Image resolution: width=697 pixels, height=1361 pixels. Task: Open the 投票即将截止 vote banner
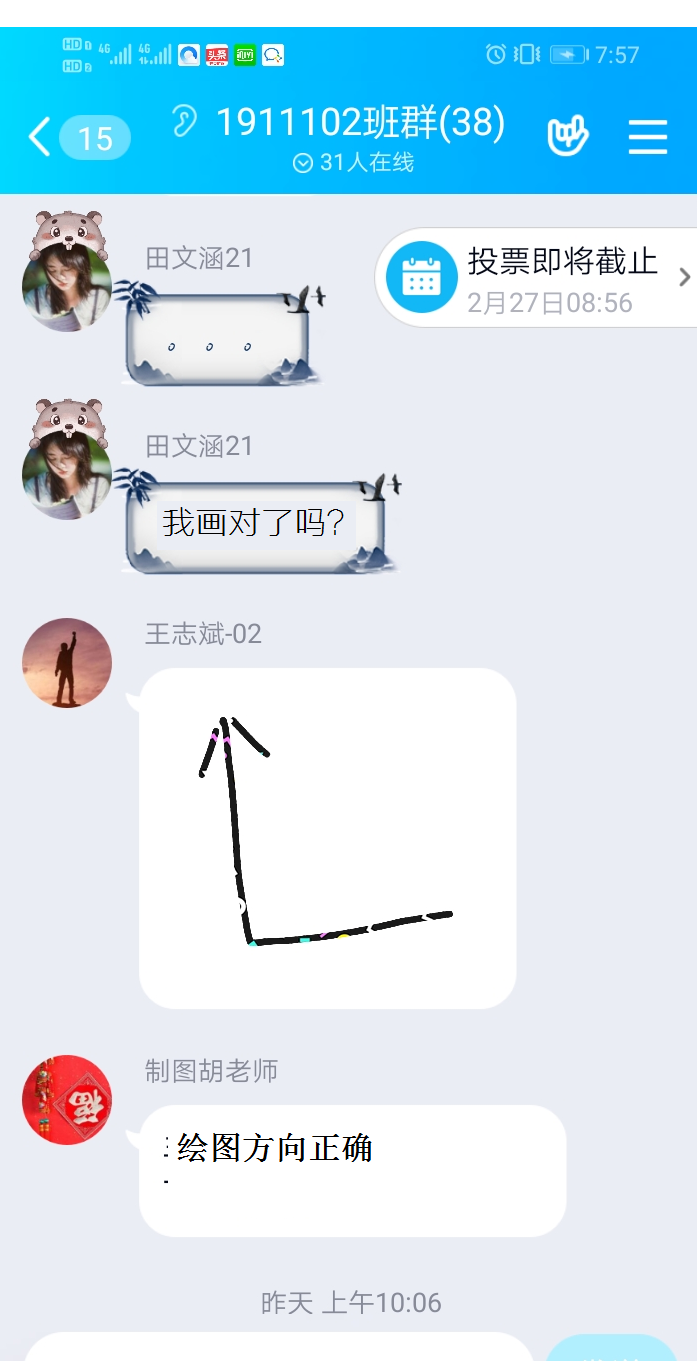540,277
